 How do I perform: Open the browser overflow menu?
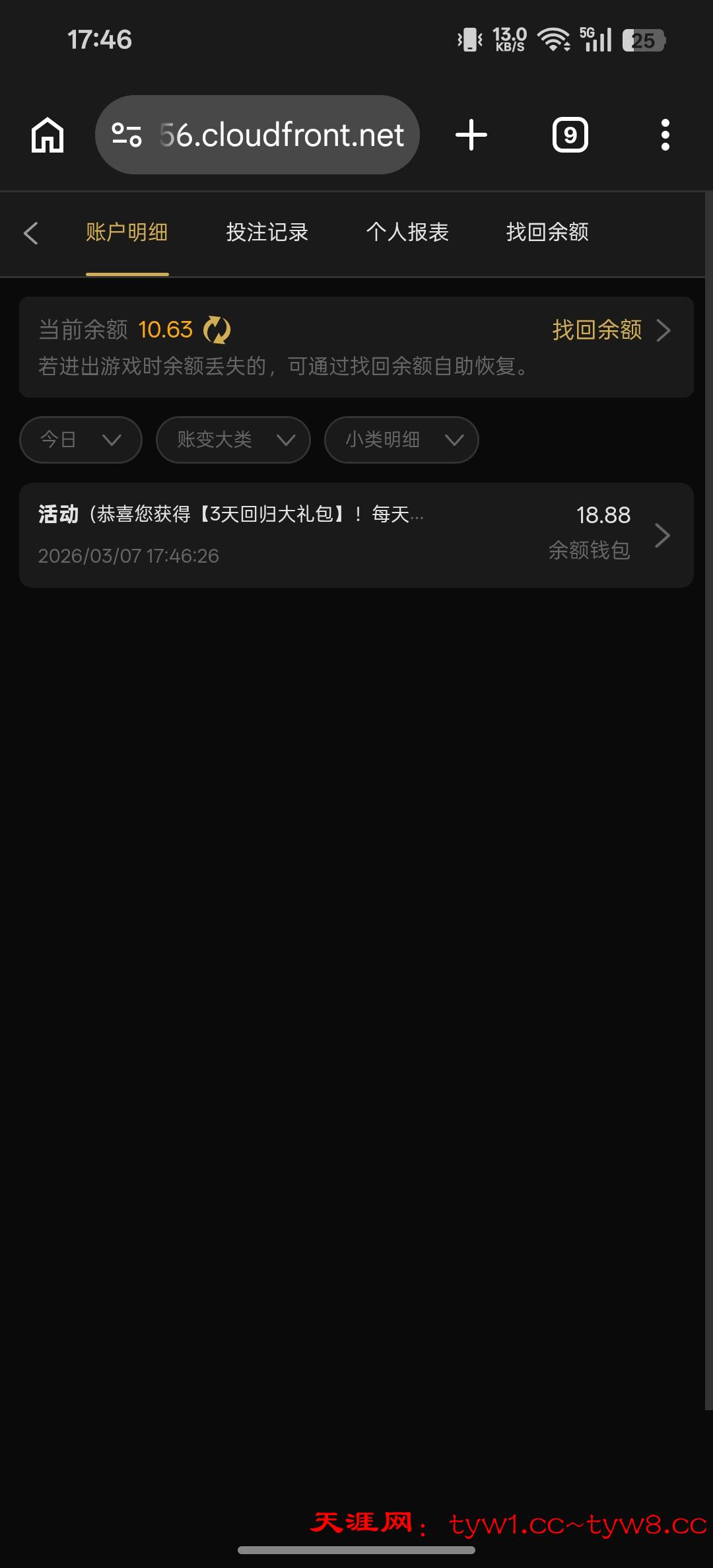click(x=665, y=135)
